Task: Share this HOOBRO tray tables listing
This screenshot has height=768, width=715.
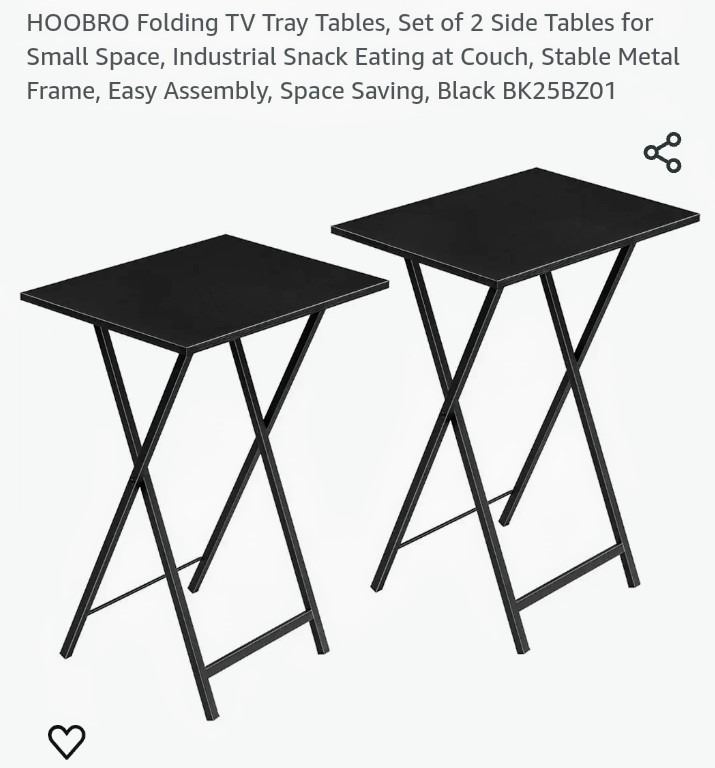Action: click(x=662, y=153)
